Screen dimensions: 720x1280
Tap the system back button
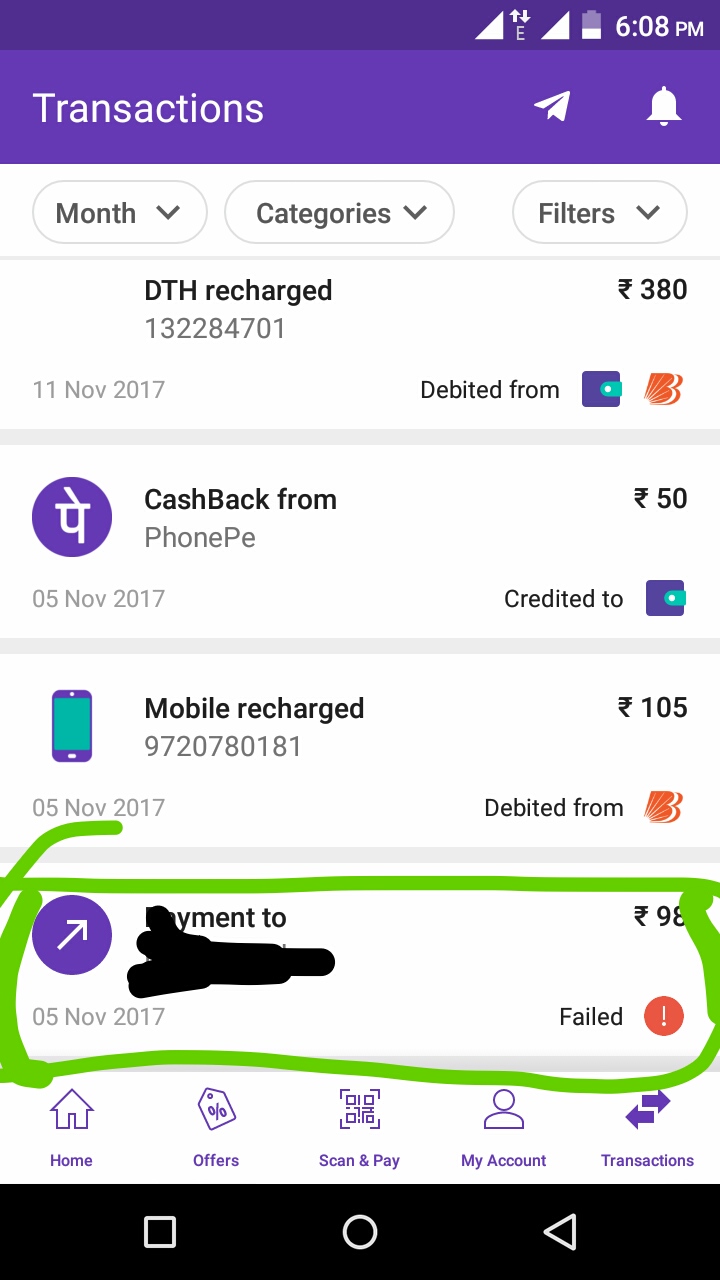(x=560, y=1232)
